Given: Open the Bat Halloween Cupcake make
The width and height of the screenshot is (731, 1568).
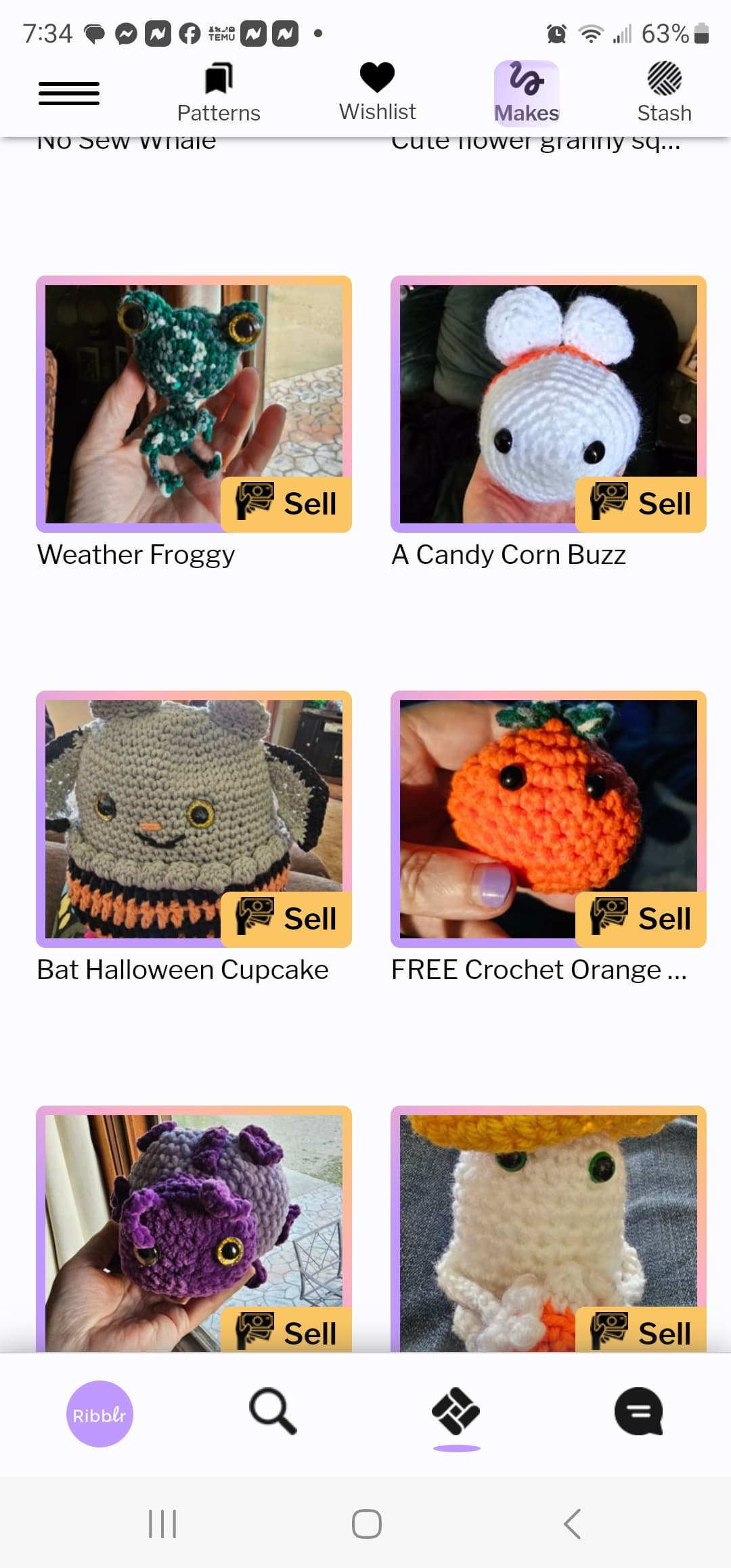Looking at the screenshot, I should (194, 819).
